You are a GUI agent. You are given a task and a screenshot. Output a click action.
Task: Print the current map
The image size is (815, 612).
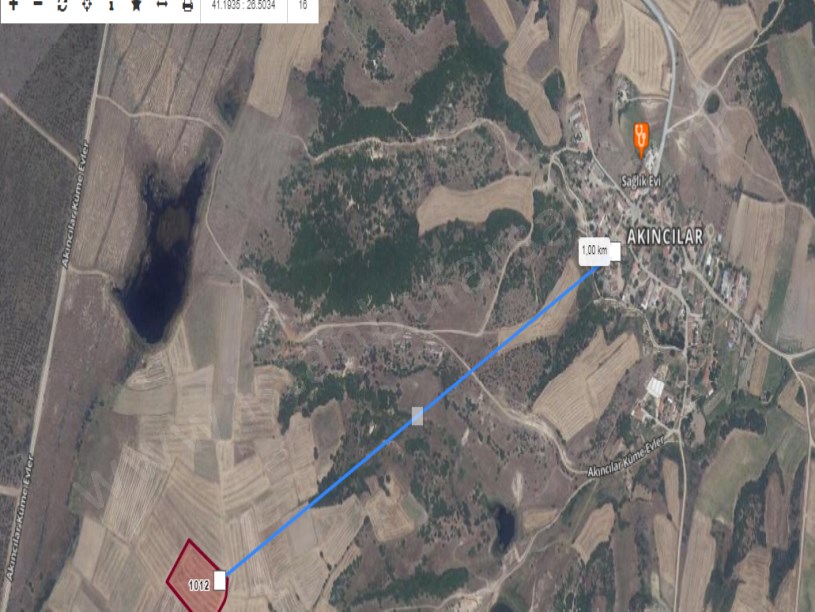tap(187, 5)
